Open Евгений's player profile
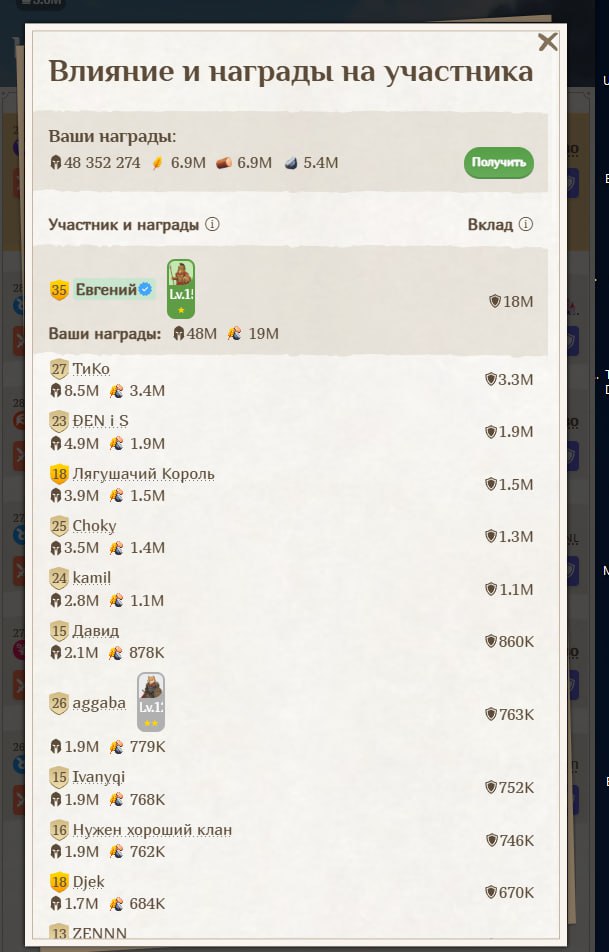Screen dimensions: 609x952 [x=106, y=290]
